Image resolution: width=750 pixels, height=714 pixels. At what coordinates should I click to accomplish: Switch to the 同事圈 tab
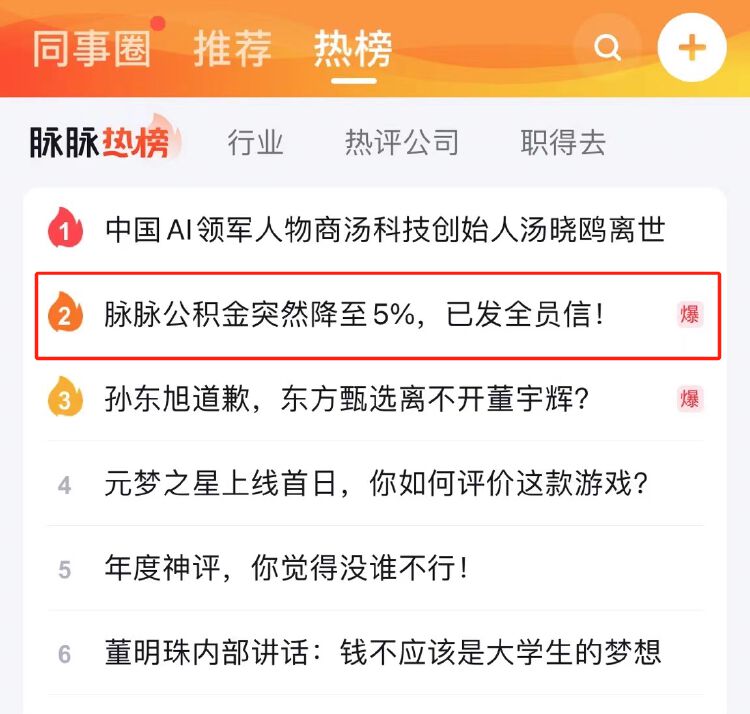click(91, 47)
